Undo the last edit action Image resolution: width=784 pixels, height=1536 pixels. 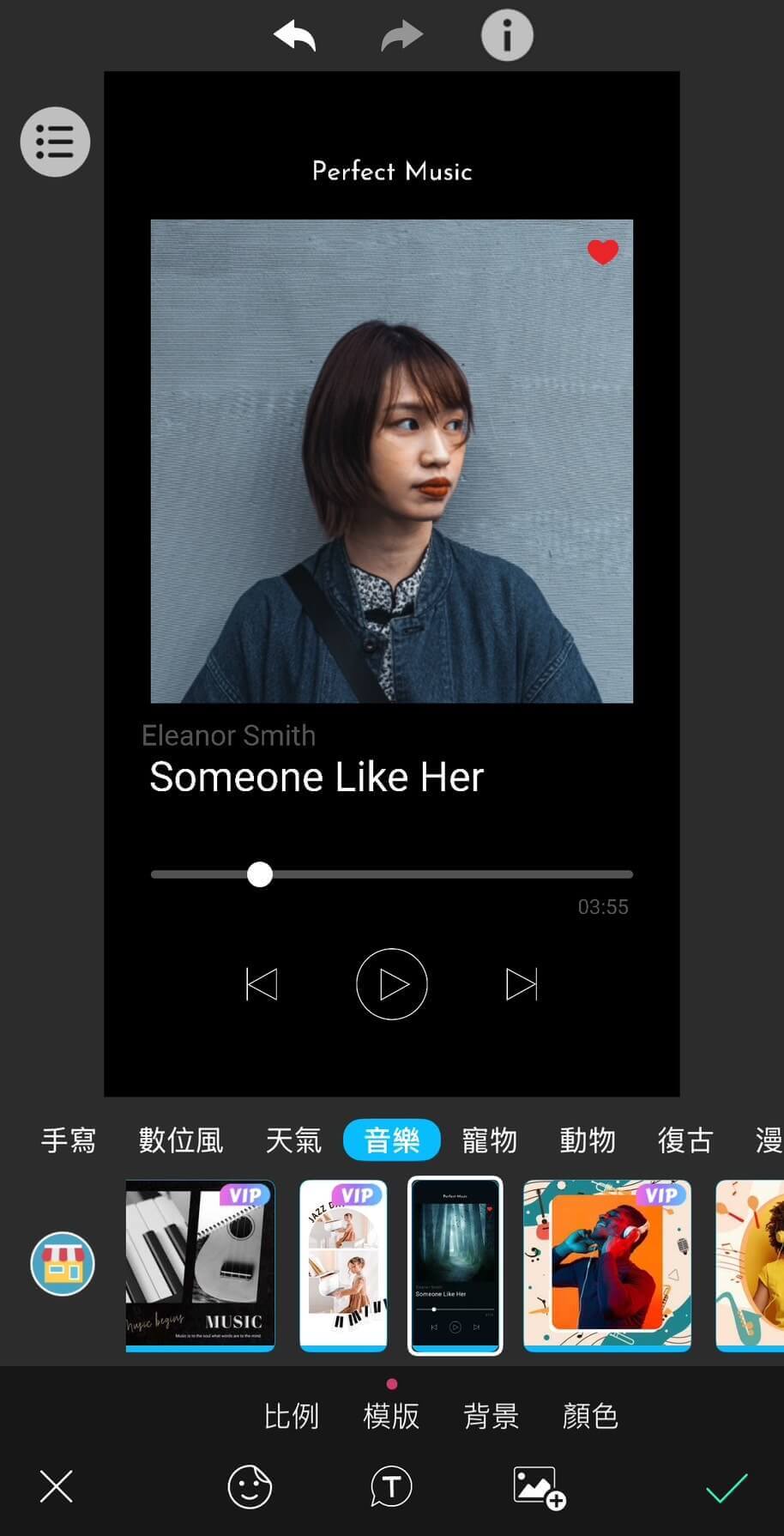(x=293, y=35)
